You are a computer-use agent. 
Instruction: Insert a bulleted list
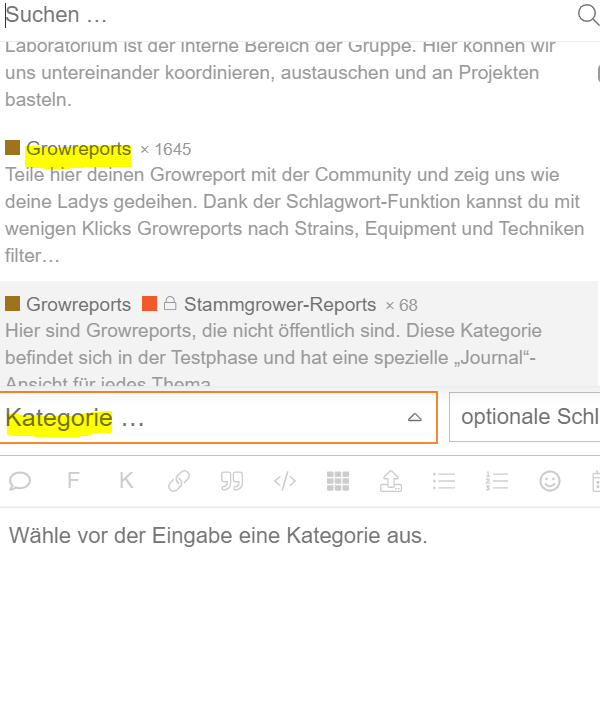pyautogui.click(x=444, y=481)
